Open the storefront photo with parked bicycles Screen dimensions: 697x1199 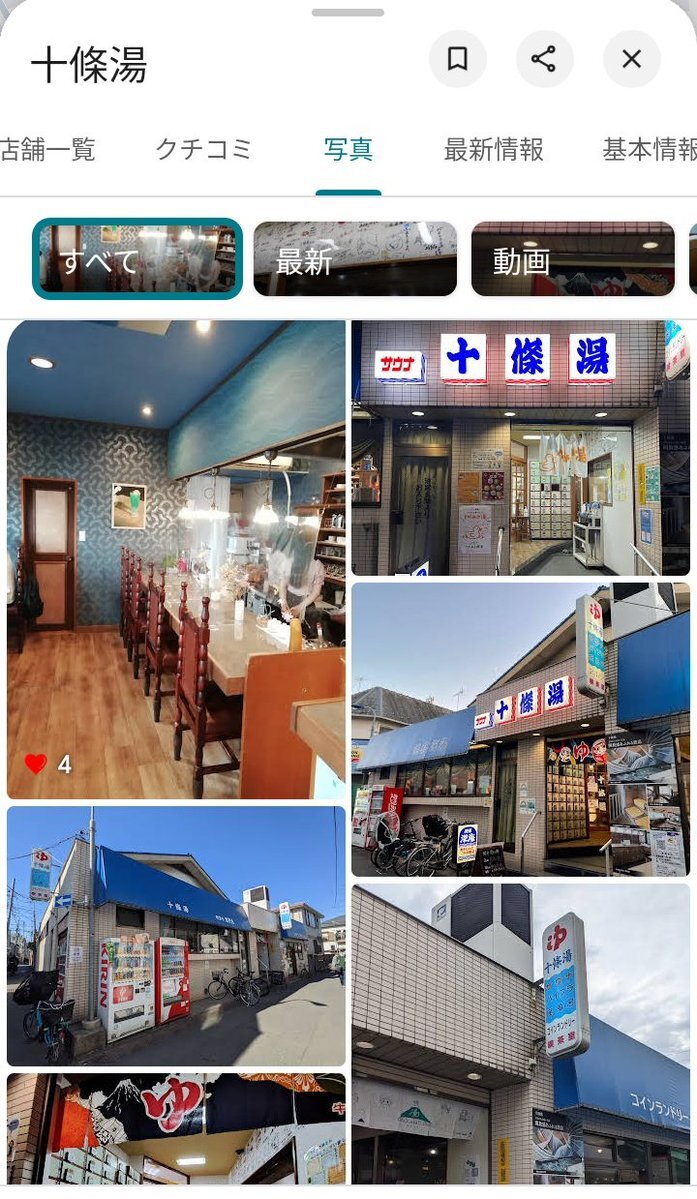(520, 729)
